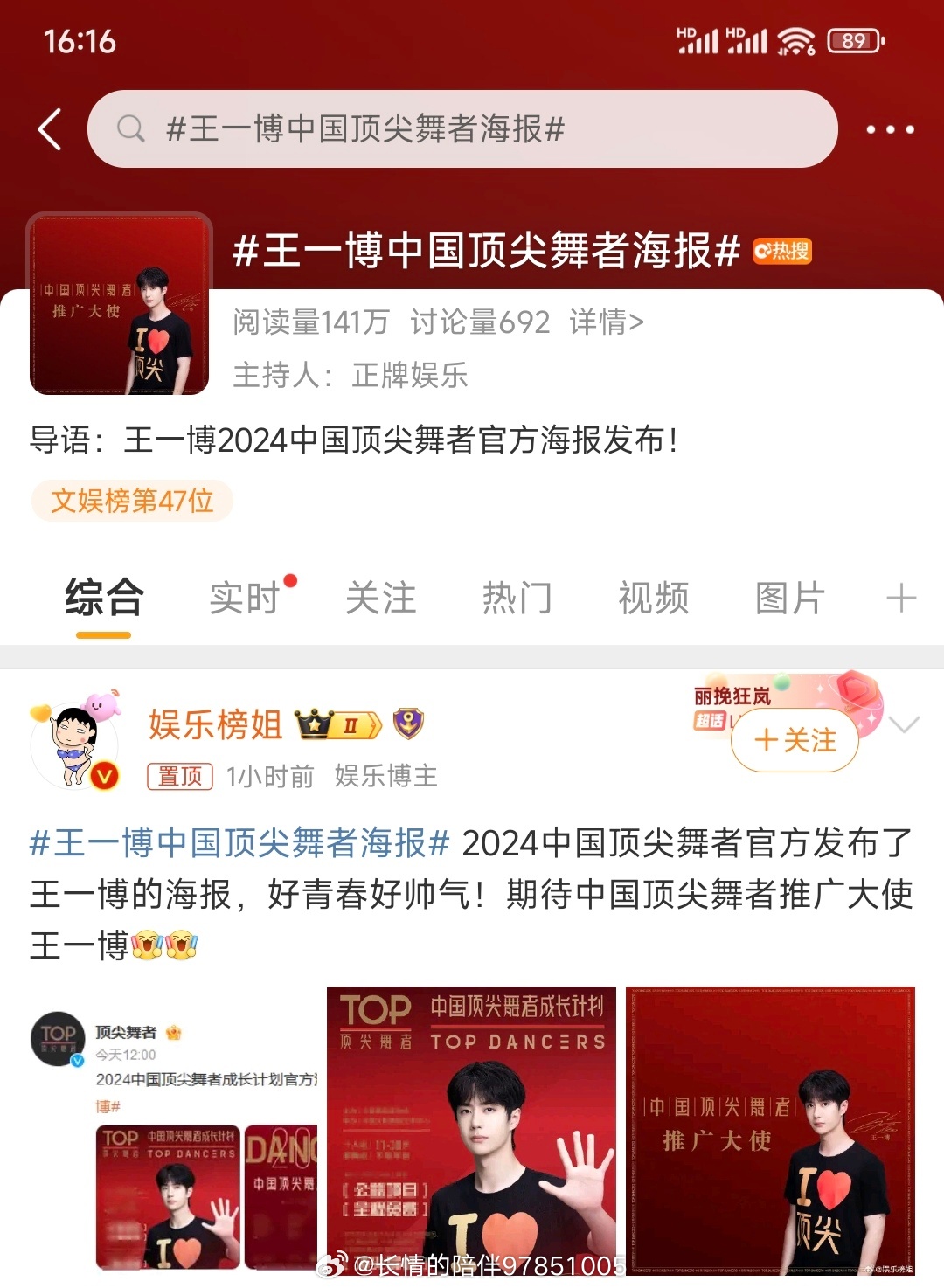Open the blue hashtag link in the post
The image size is (944, 1288).
coord(239,843)
